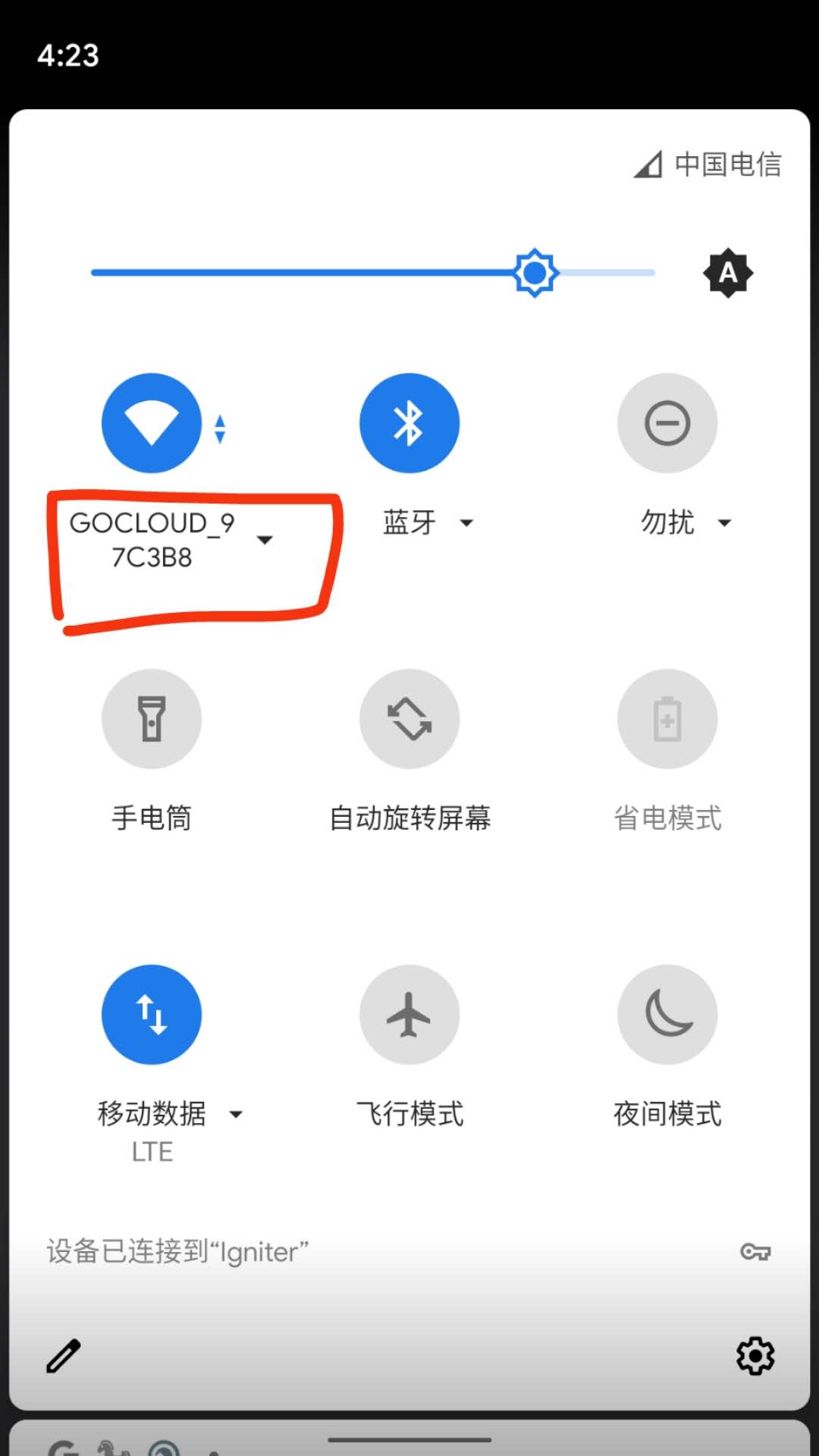Toggle the Wi-Fi tile off
This screenshot has width=819, height=1456.
152,423
